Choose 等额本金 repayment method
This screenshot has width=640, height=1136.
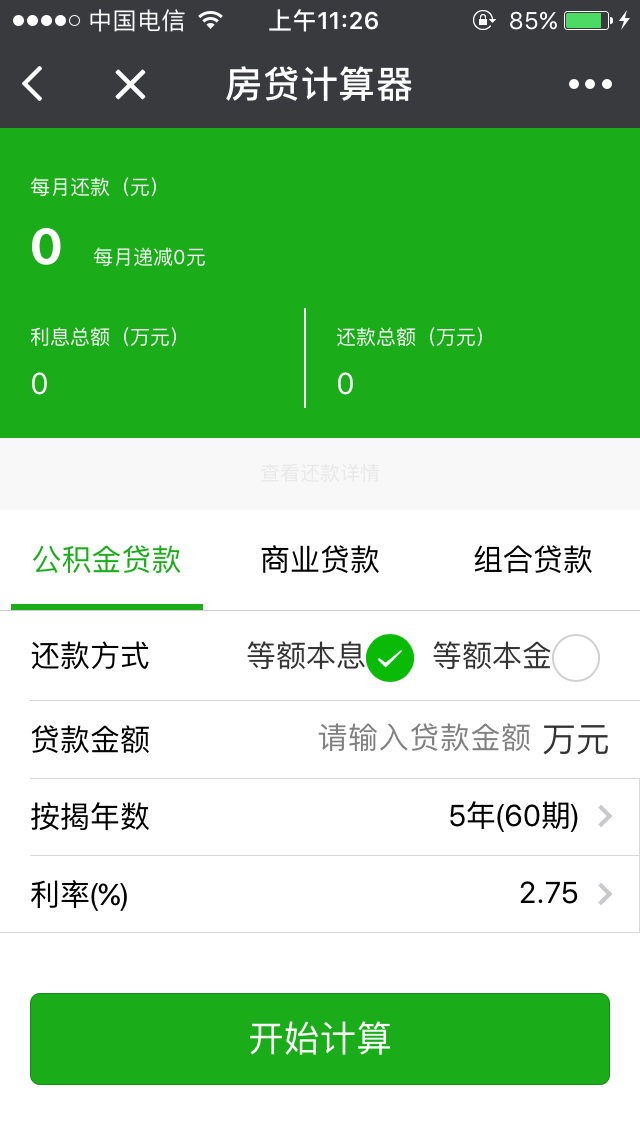pos(576,657)
